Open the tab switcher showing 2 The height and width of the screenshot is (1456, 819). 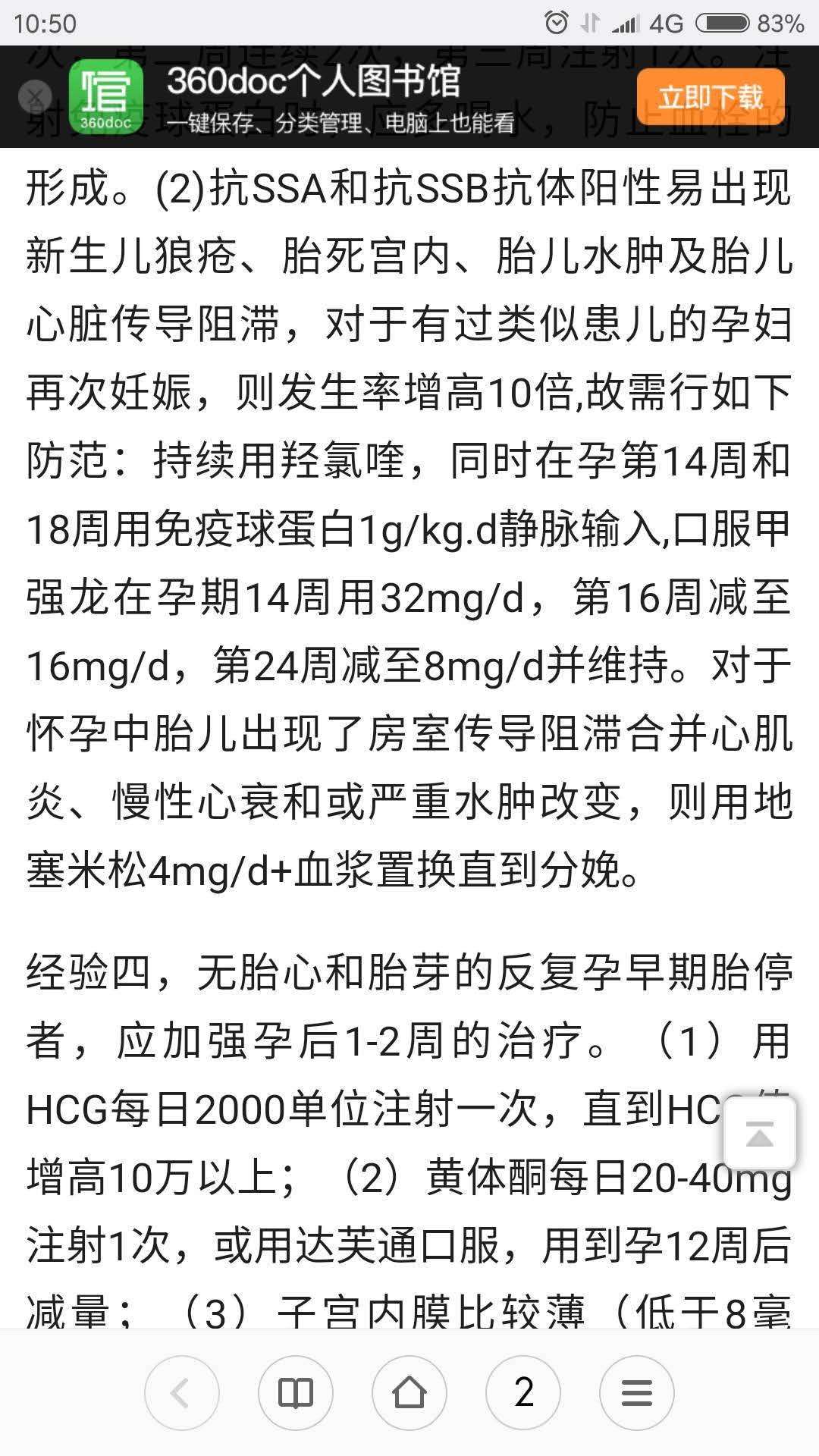(523, 1392)
